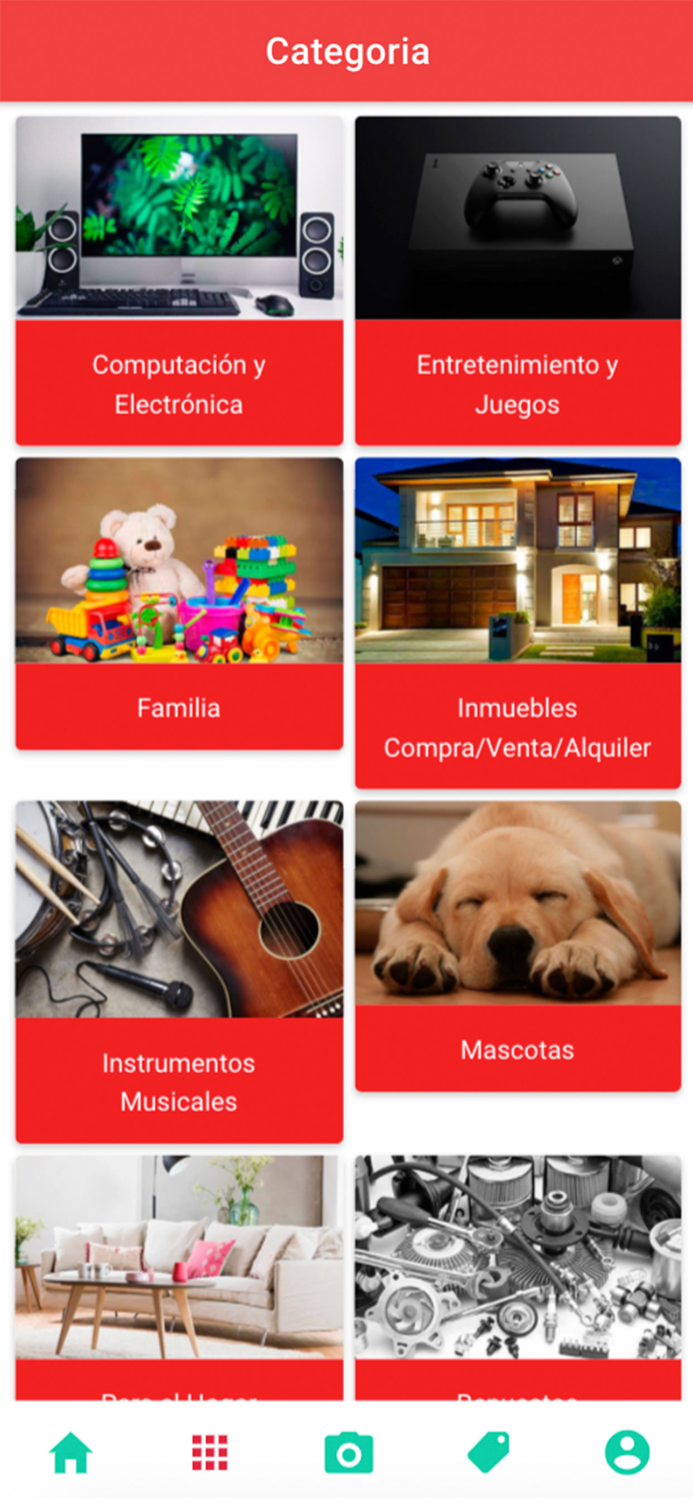Viewport: 693px width, 1500px height.
Task: Open the price tag offers tab
Action: 488,1452
